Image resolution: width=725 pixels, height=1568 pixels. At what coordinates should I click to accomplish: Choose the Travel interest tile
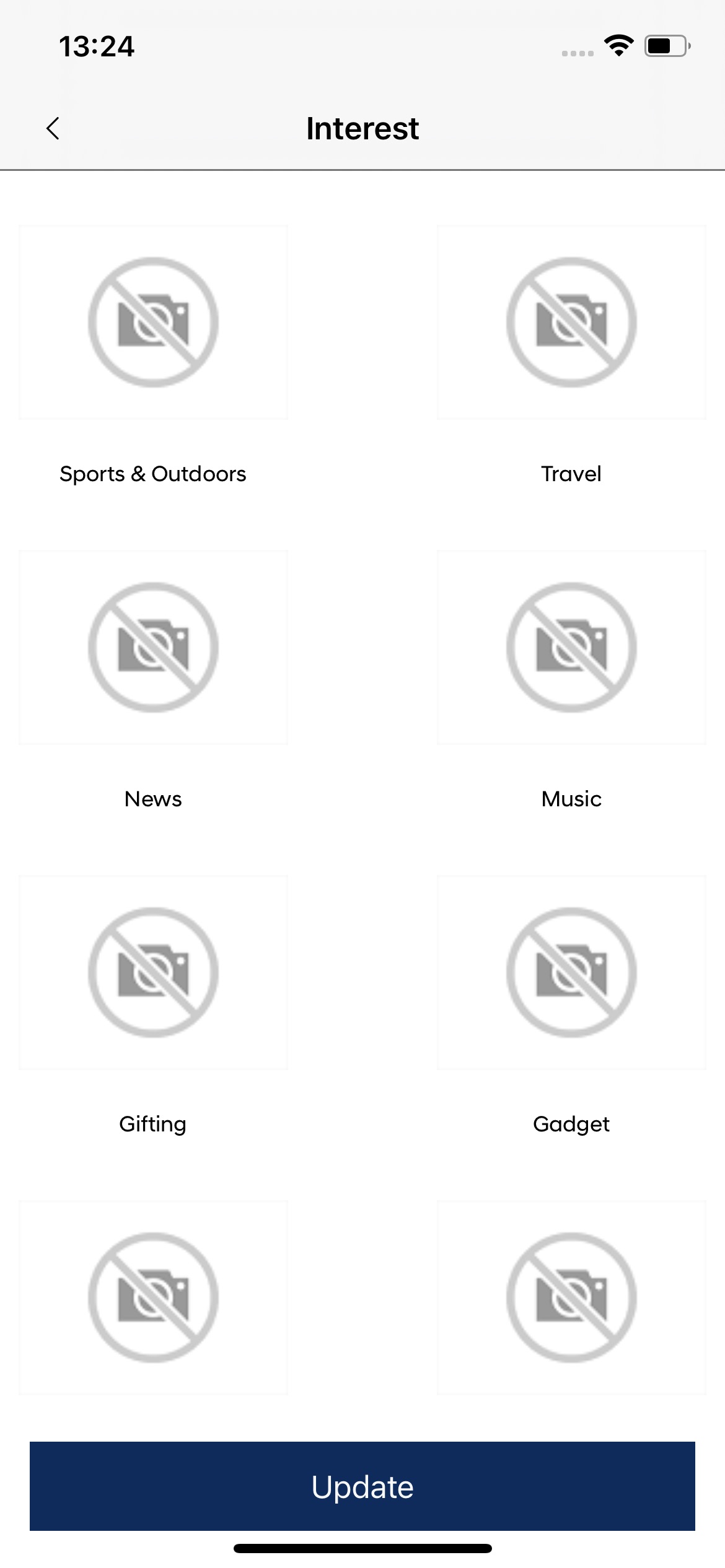pos(571,323)
